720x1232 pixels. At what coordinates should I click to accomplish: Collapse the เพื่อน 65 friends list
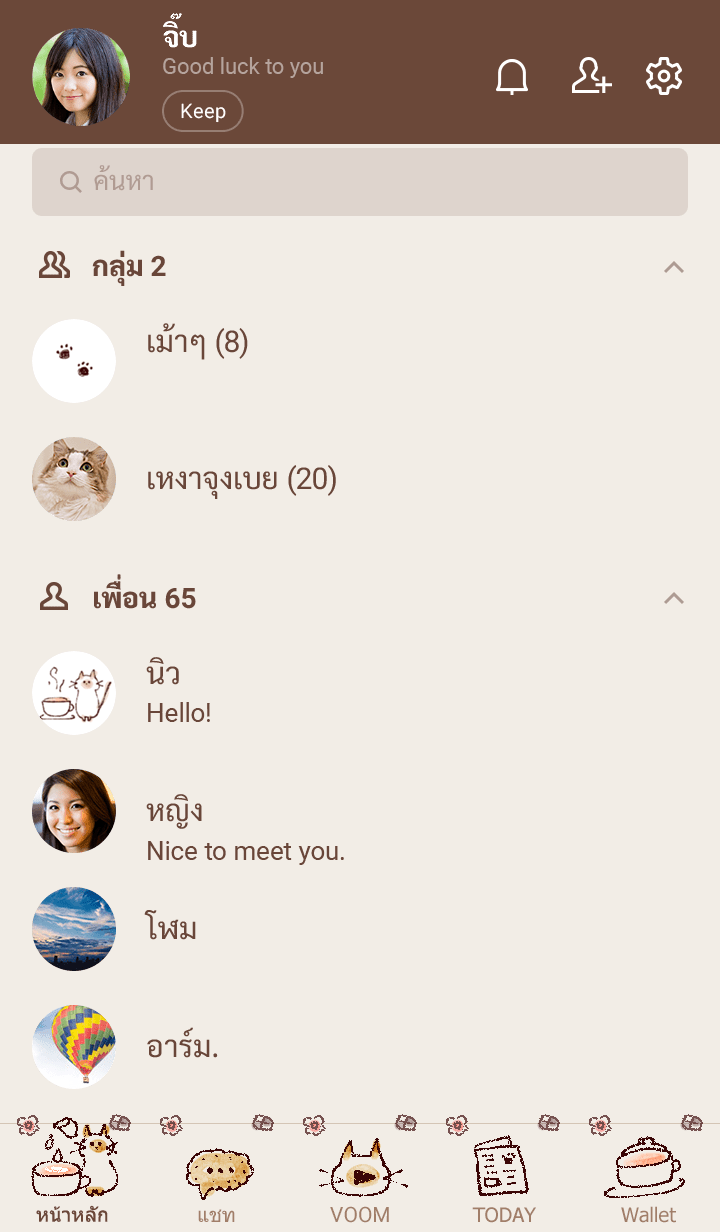(x=674, y=598)
